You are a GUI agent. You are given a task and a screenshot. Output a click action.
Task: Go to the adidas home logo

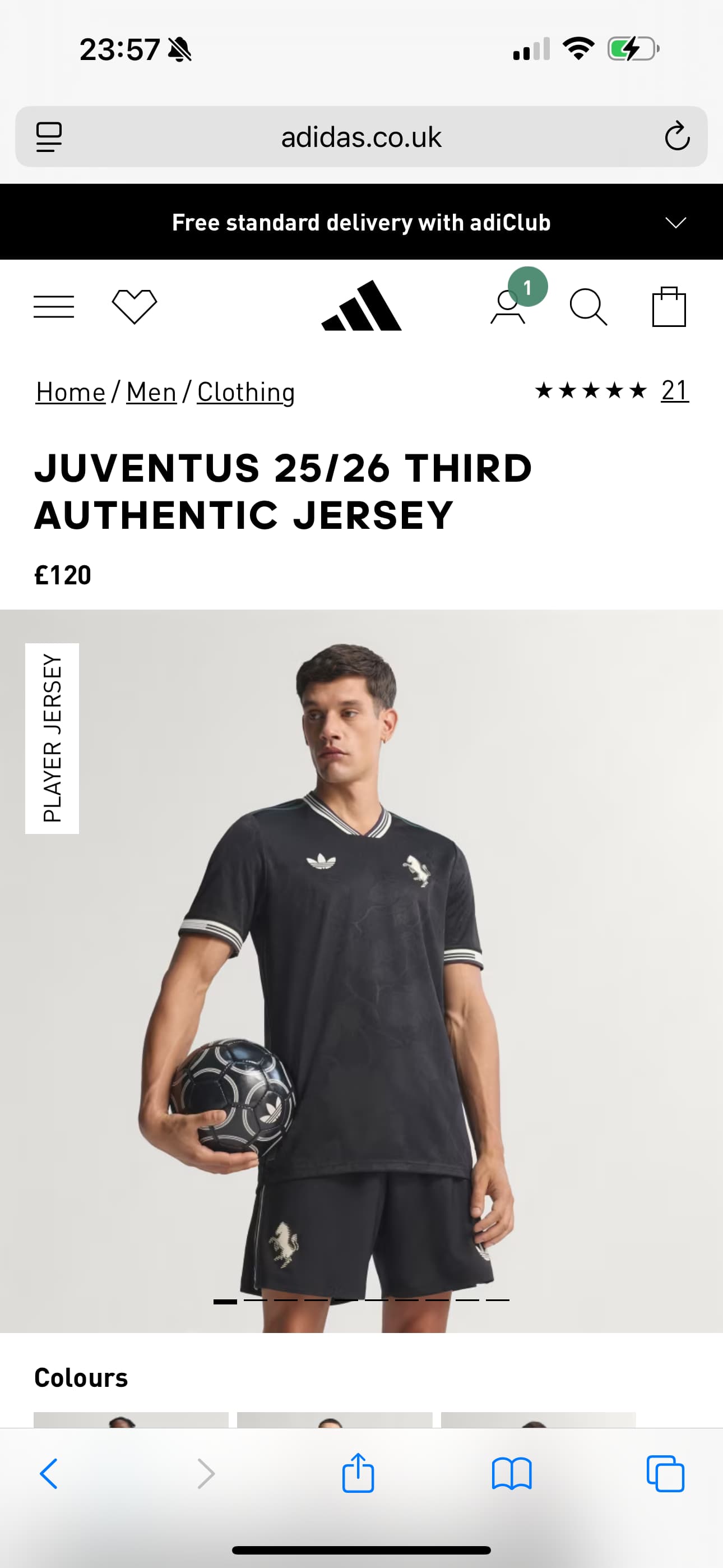click(x=361, y=306)
